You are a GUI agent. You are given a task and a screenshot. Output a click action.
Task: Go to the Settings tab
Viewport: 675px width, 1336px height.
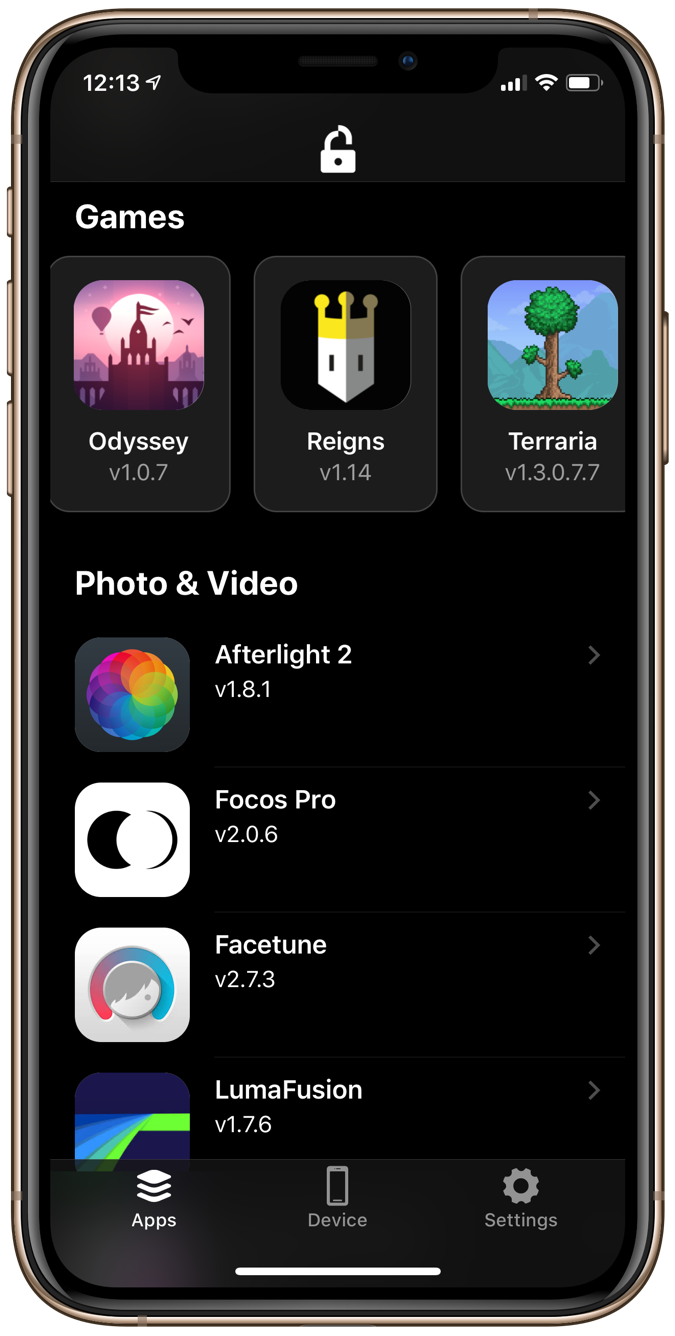coord(520,1199)
